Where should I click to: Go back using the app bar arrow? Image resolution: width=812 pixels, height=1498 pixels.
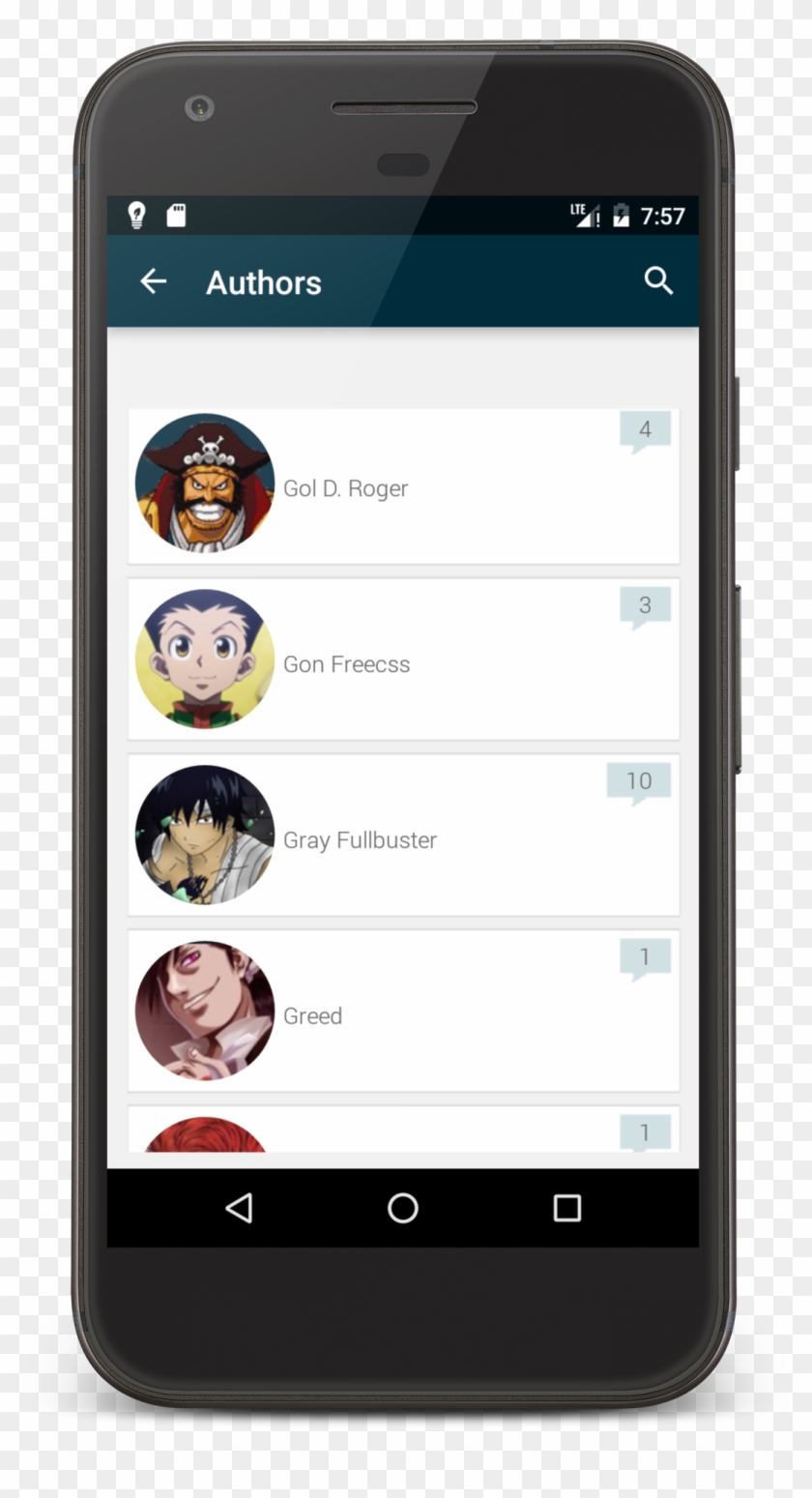pyautogui.click(x=153, y=281)
